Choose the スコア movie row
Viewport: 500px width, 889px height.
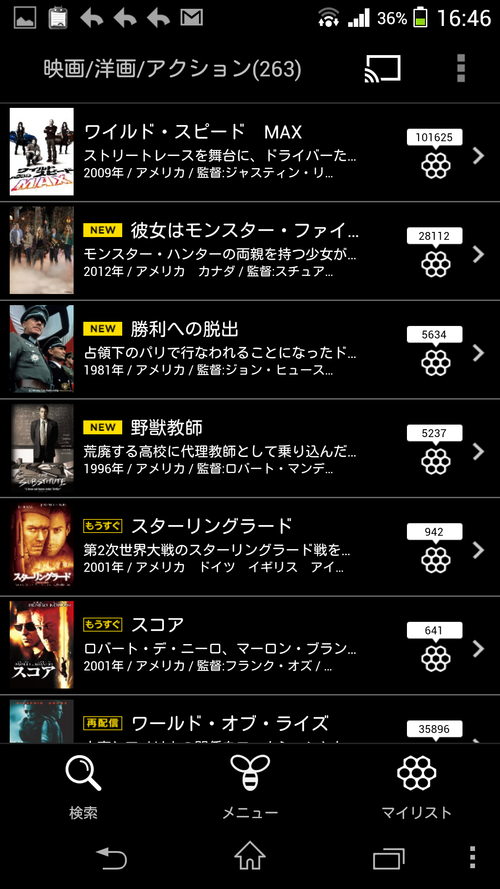click(250, 645)
